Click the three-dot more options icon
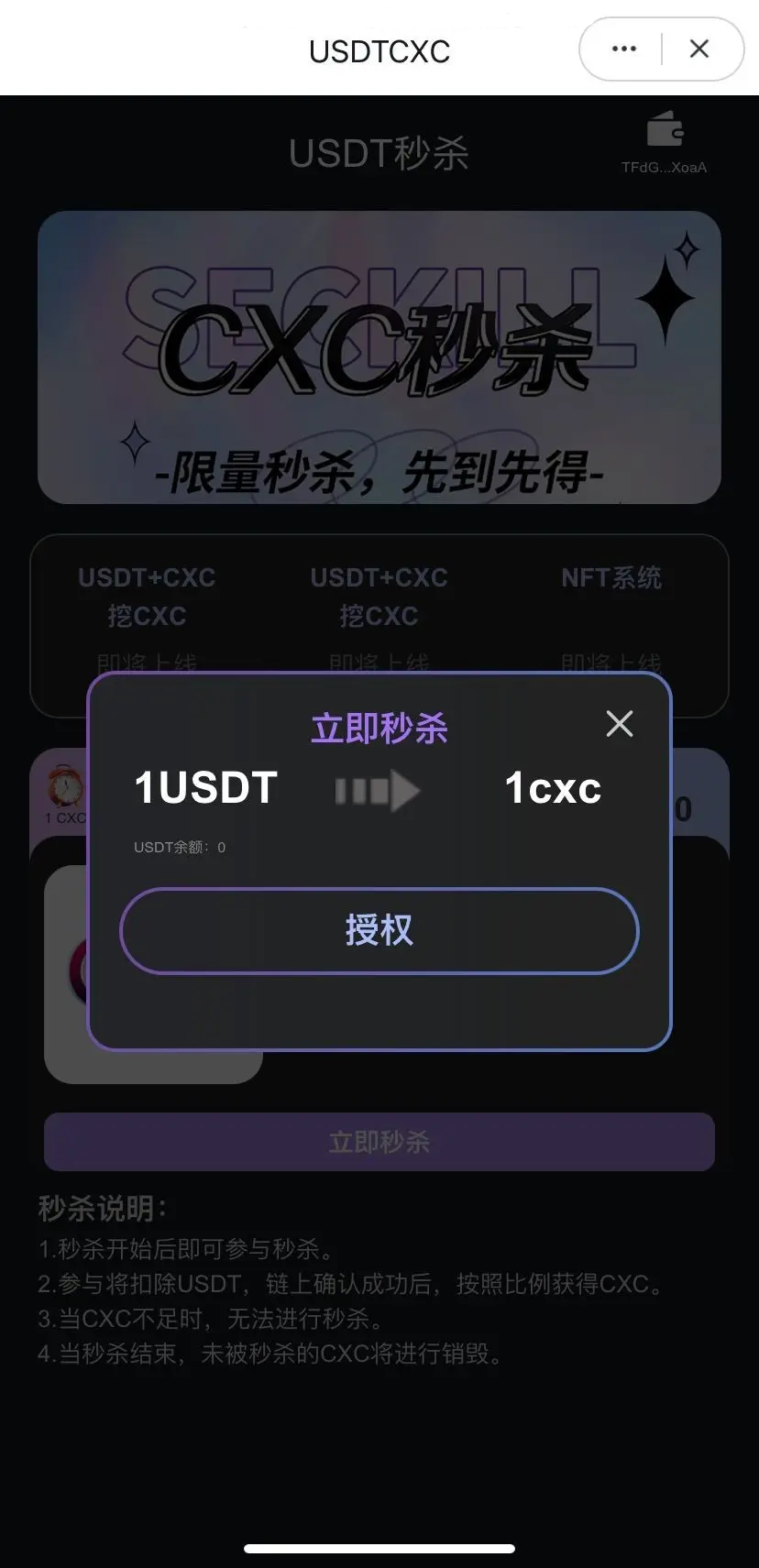Image resolution: width=759 pixels, height=1568 pixels. tap(624, 49)
